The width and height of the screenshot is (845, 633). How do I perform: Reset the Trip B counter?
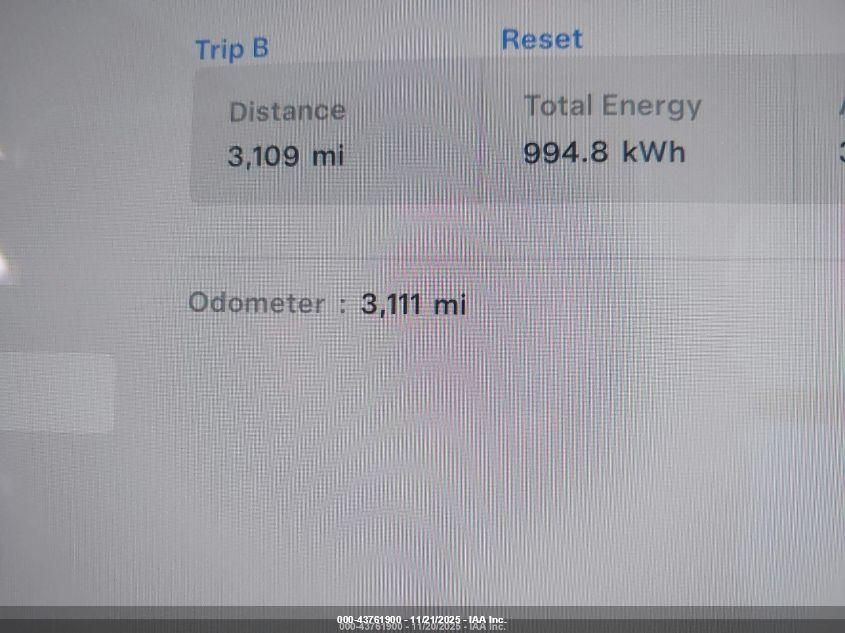[541, 40]
